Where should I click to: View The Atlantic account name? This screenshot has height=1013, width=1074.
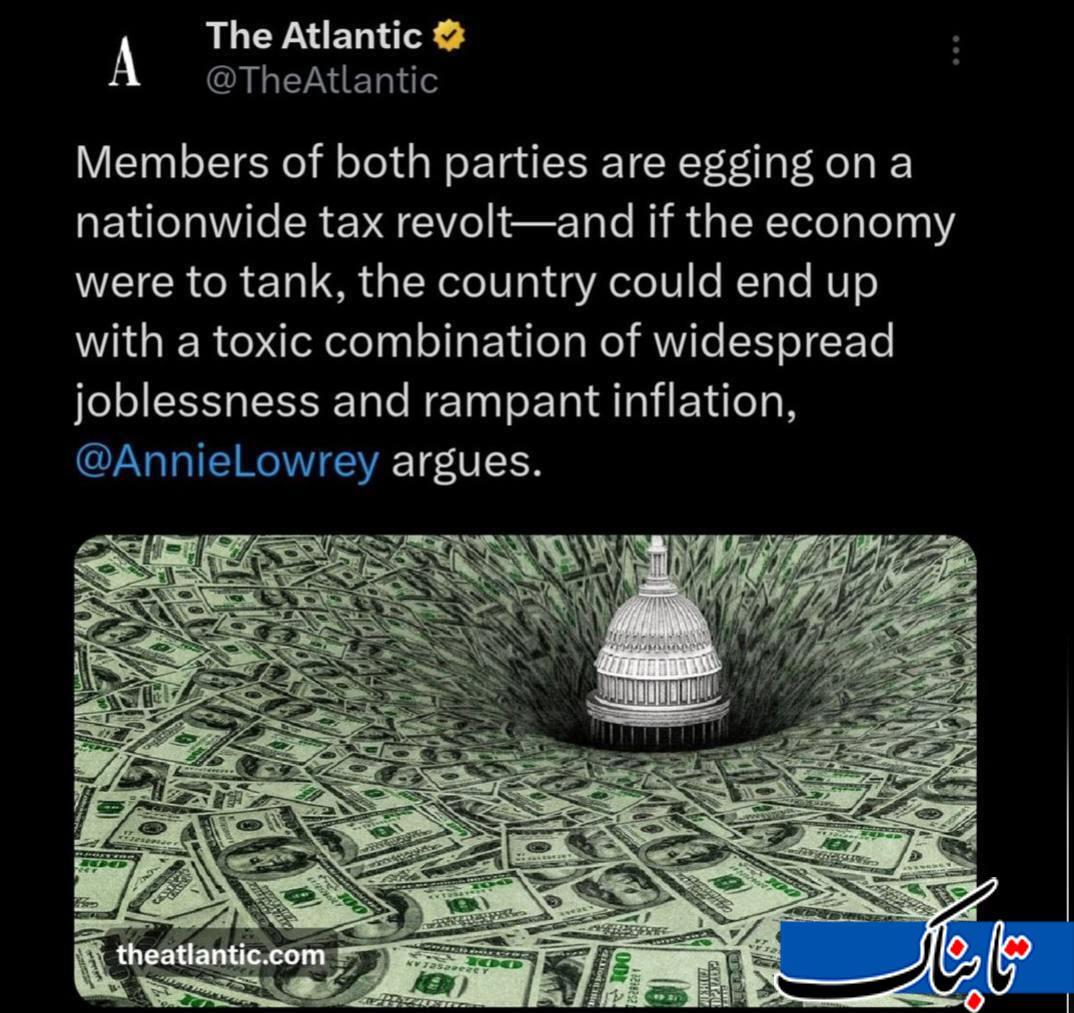[314, 37]
